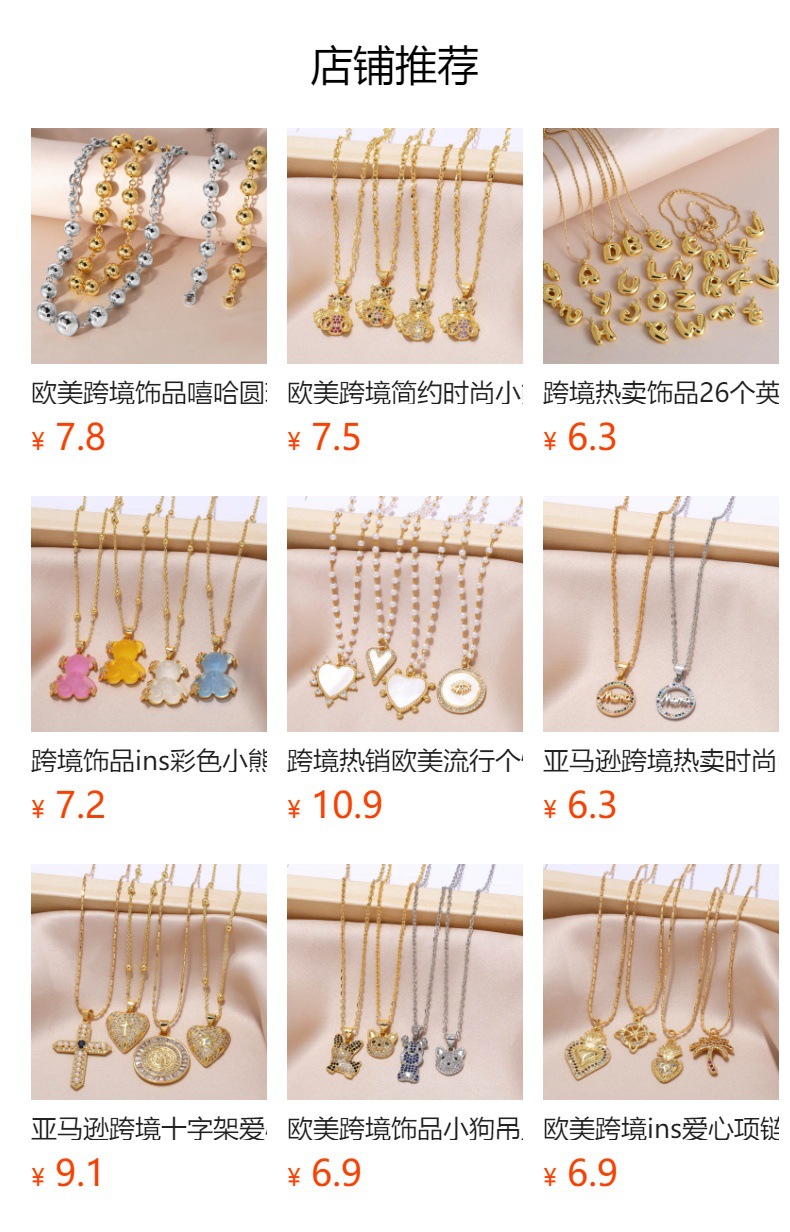Image resolution: width=790 pixels, height=1232 pixels.
Task: View the round Mama pendant necklace priced 6.3
Action: coord(660,614)
